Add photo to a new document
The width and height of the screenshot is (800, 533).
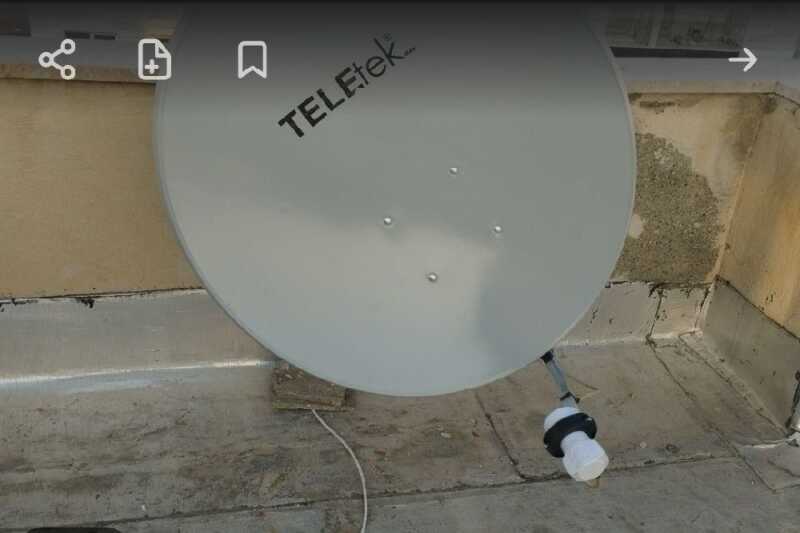(x=154, y=60)
